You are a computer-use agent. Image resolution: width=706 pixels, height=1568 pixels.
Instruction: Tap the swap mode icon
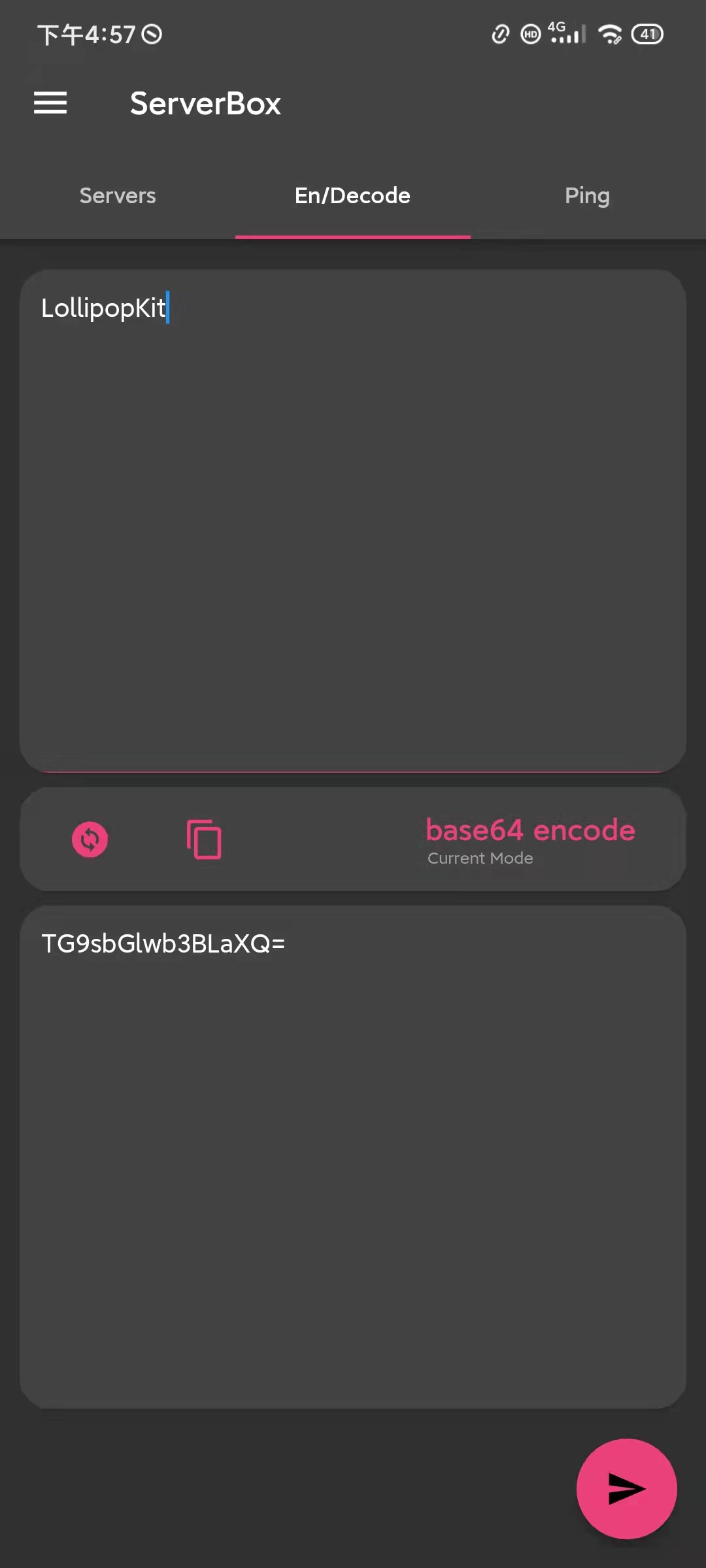[x=90, y=840]
